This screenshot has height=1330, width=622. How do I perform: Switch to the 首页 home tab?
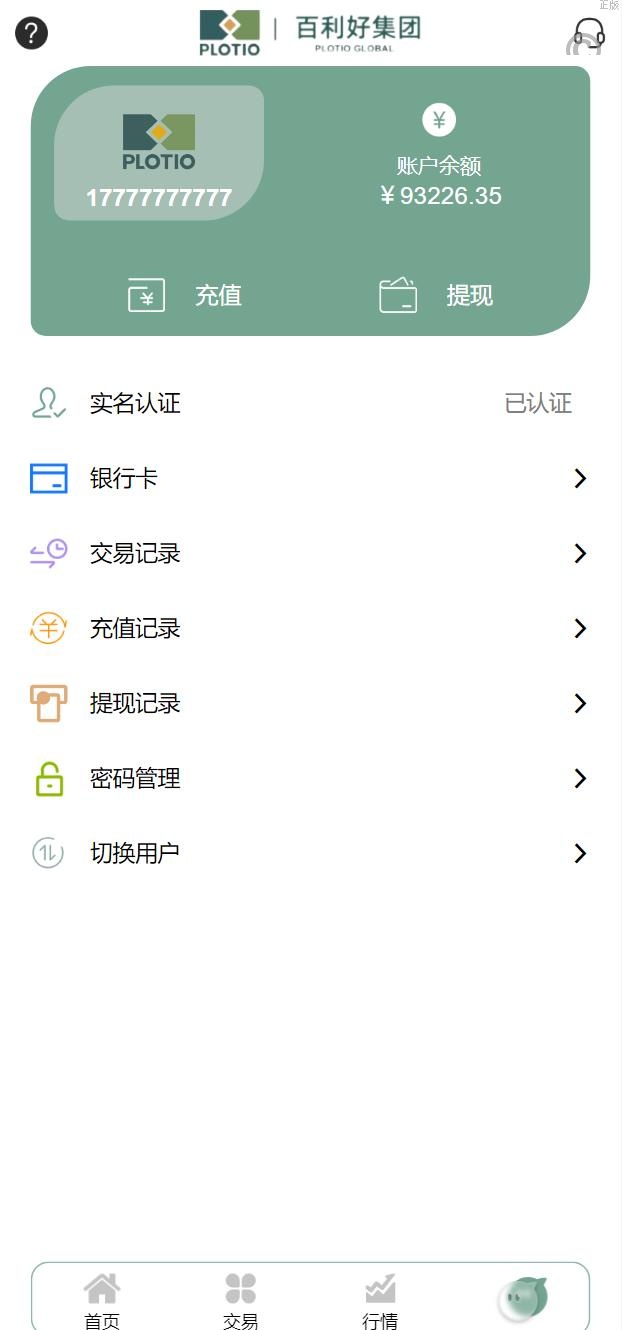(102, 1300)
